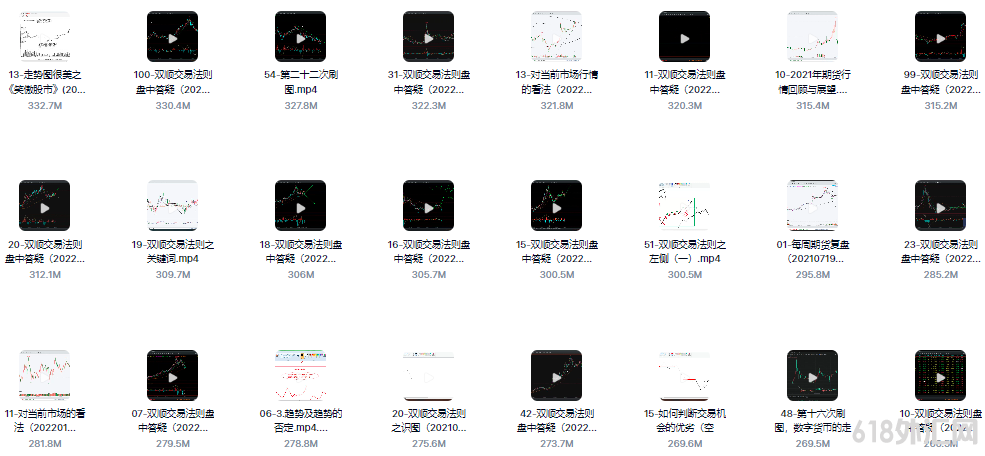Viewport: 985px width, 456px height.
Task: Open 06-3.趋势及趋势的否定.mp4
Action: [300, 375]
